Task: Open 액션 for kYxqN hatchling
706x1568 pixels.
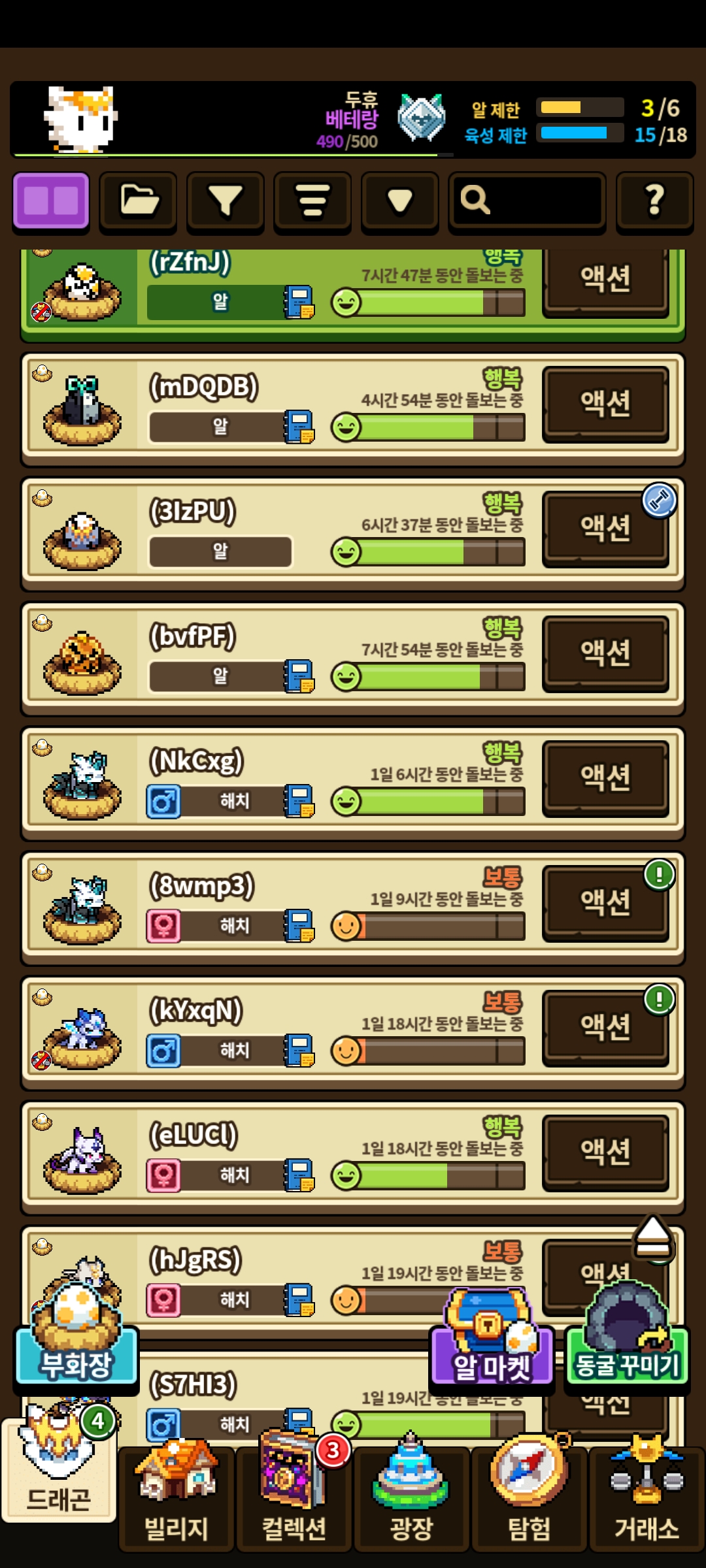Action: [x=605, y=1028]
